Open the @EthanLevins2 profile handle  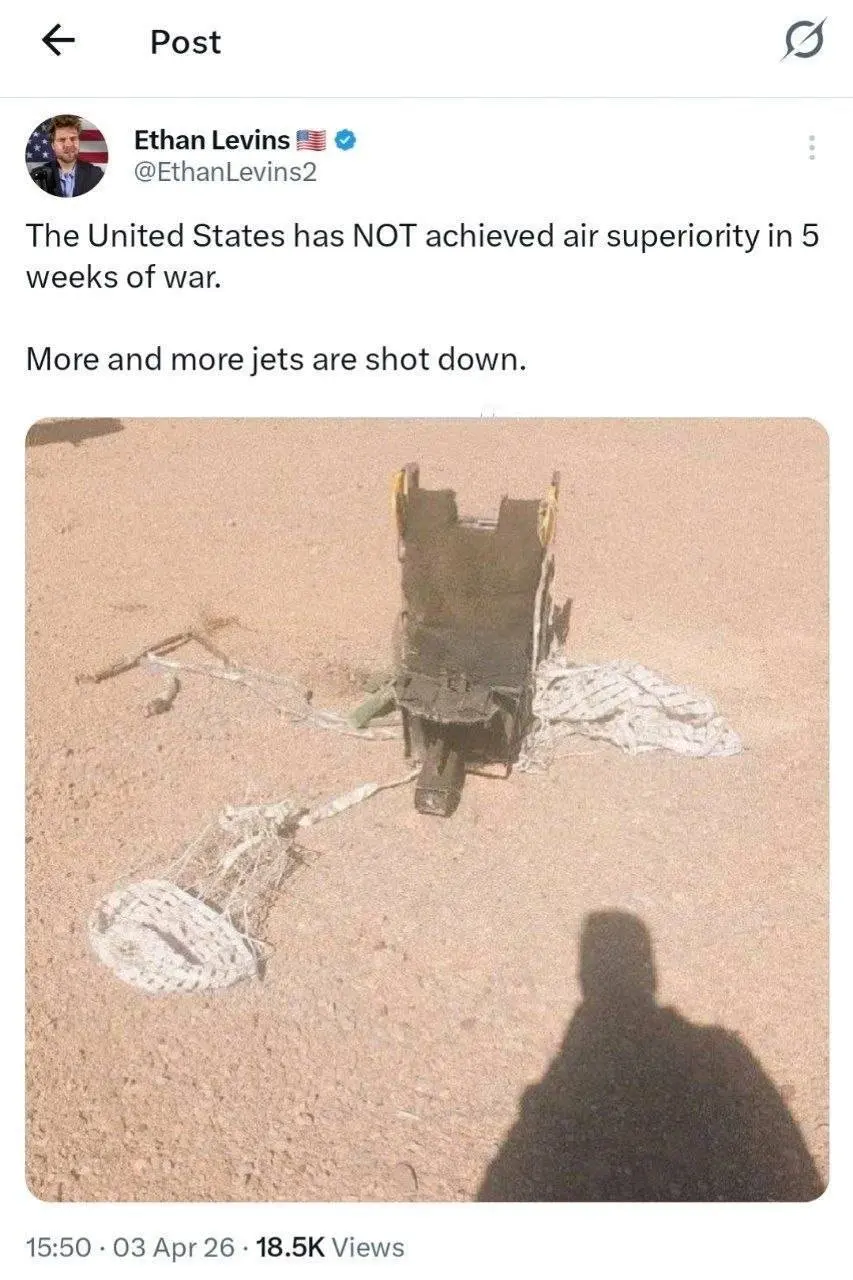coord(225,171)
